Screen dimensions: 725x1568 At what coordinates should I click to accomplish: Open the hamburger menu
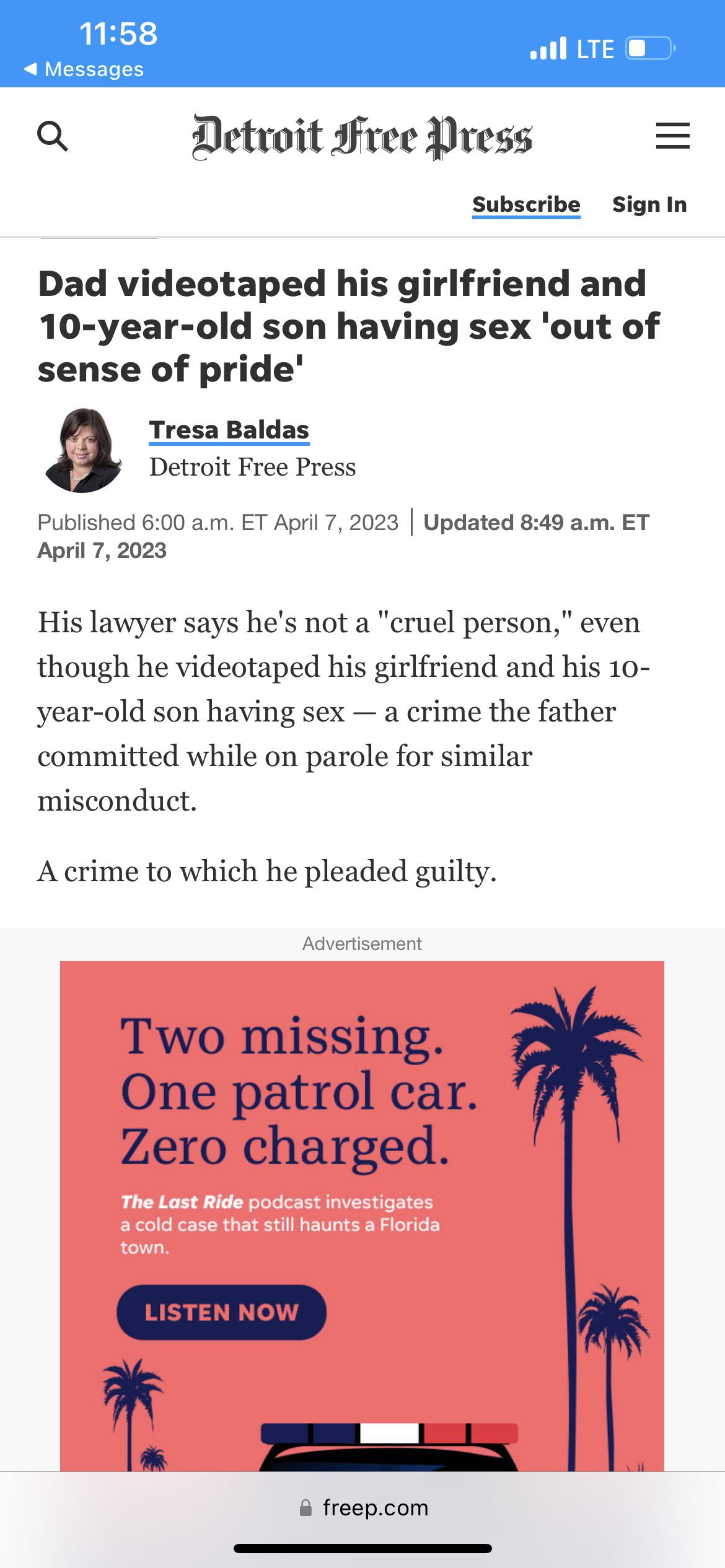pyautogui.click(x=672, y=136)
